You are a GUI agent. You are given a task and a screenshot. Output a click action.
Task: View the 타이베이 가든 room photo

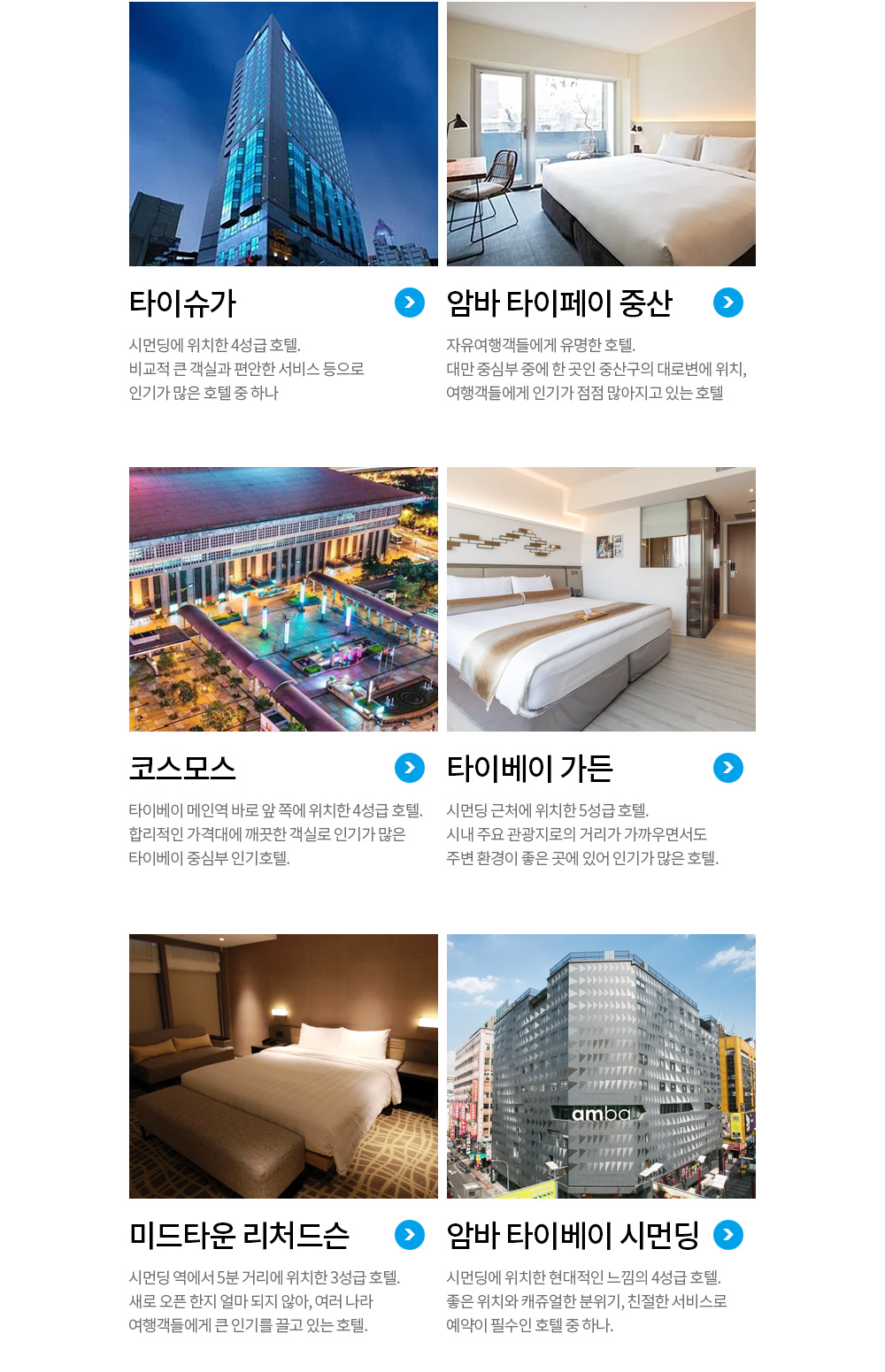point(601,599)
